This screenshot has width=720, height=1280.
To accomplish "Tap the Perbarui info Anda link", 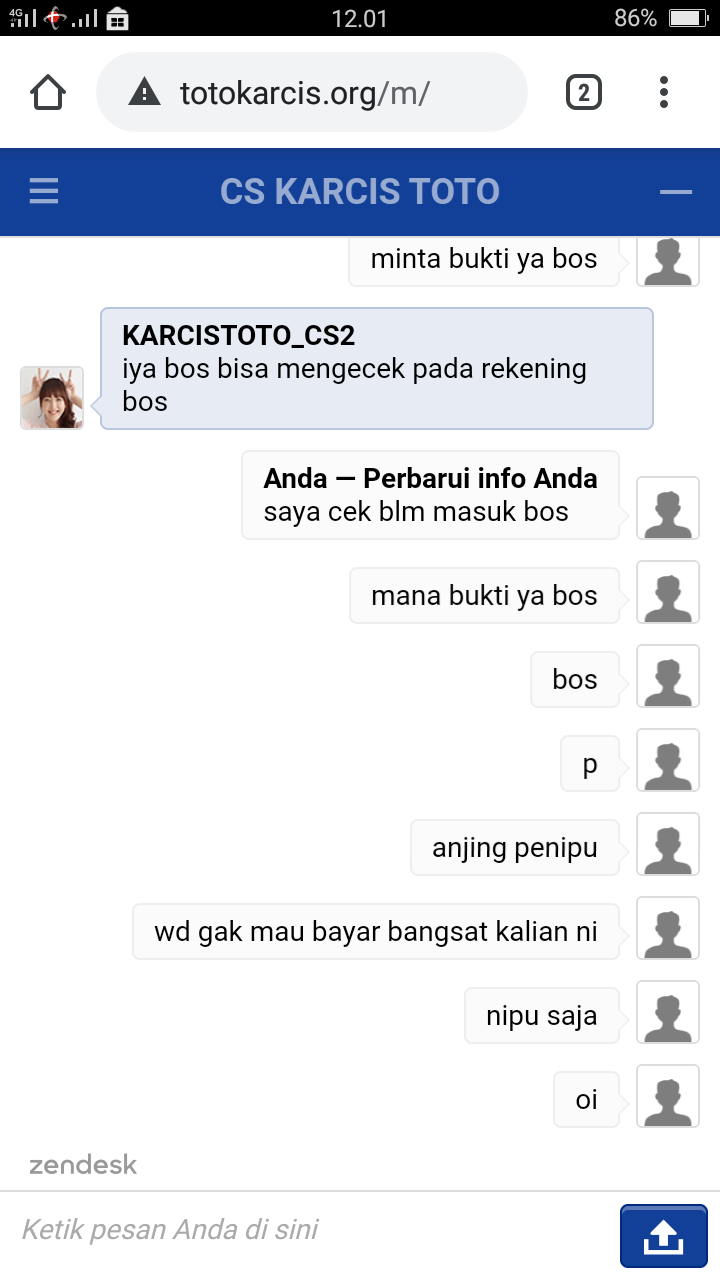I will click(480, 478).
